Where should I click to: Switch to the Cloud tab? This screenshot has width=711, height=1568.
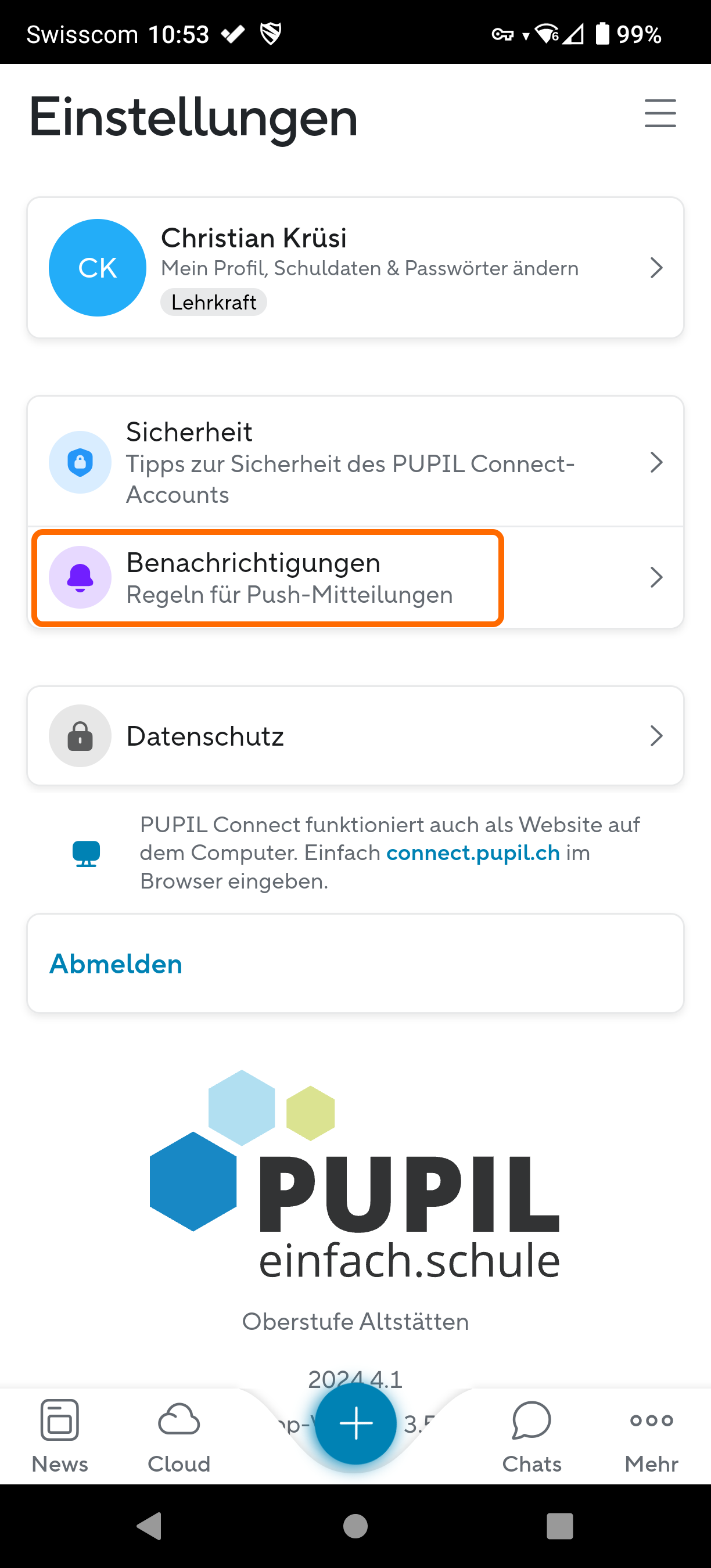pyautogui.click(x=179, y=1436)
